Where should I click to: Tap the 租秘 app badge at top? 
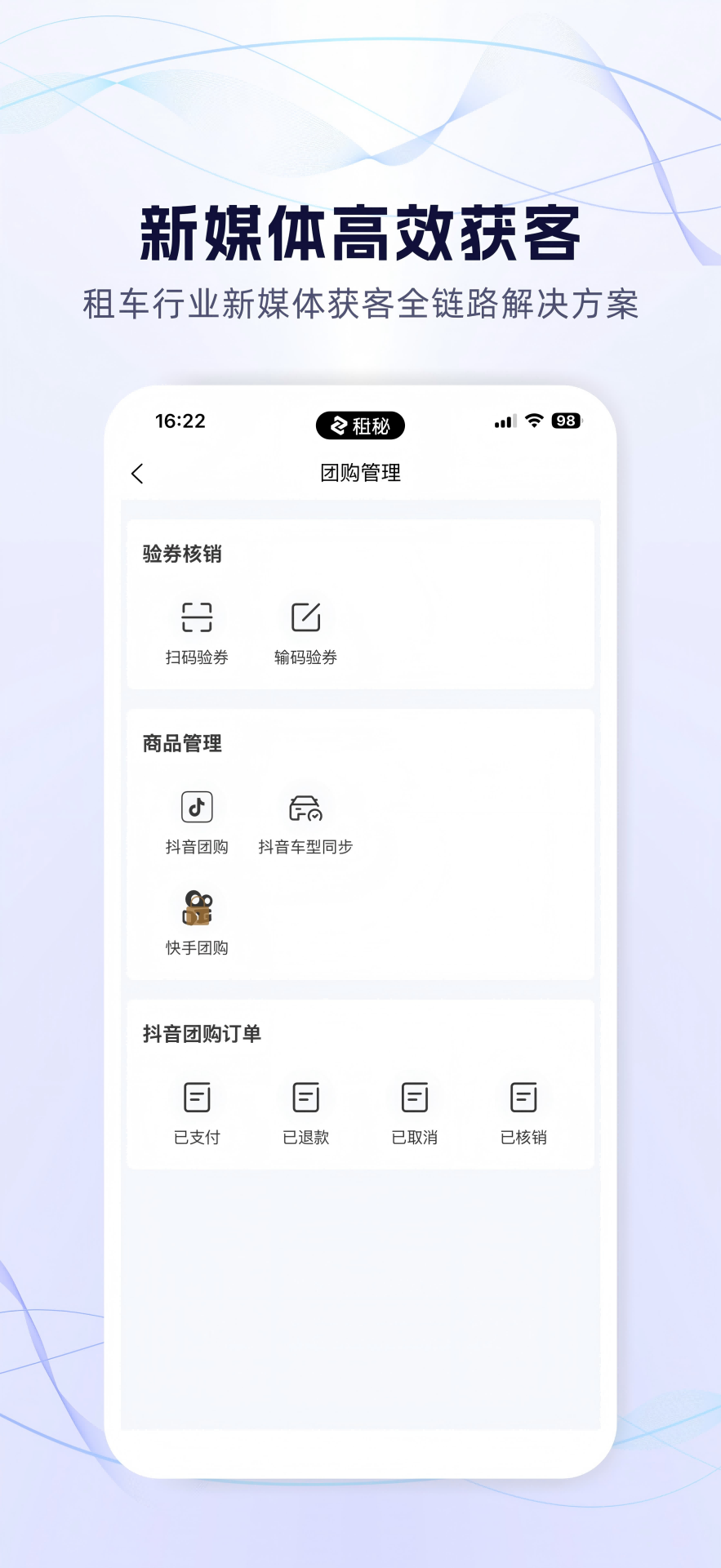[x=360, y=425]
